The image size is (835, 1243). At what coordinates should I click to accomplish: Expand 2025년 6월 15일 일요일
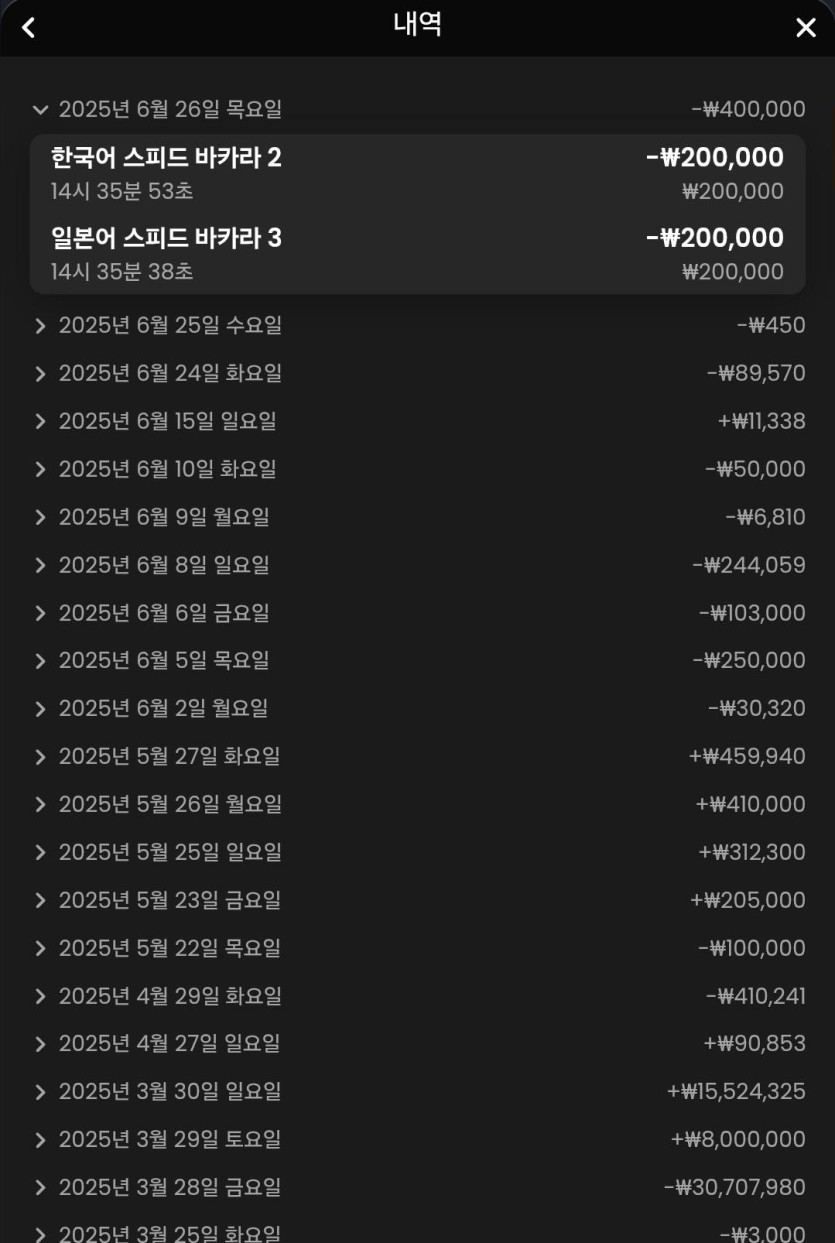pyautogui.click(x=167, y=421)
